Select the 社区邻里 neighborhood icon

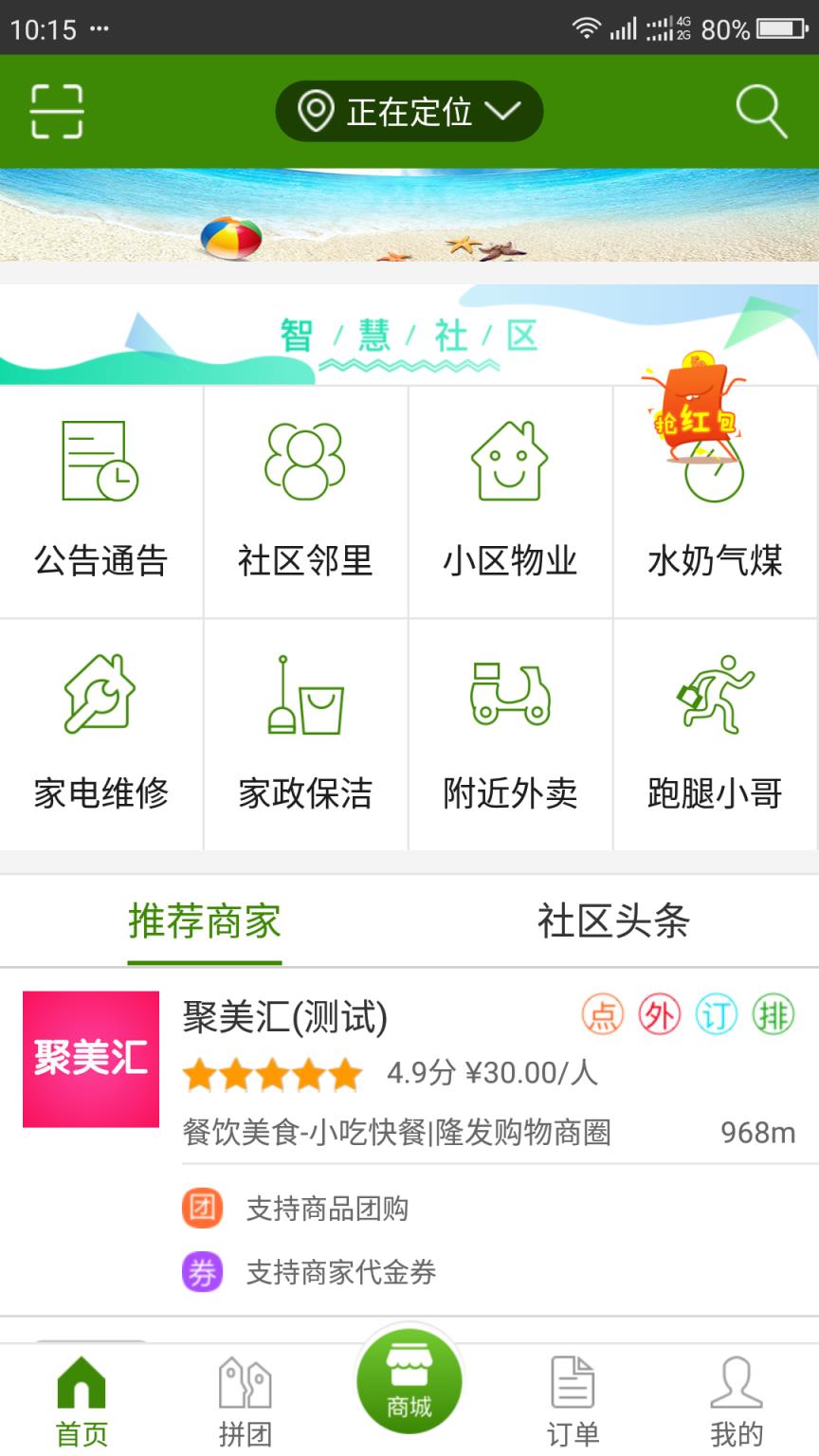305,502
